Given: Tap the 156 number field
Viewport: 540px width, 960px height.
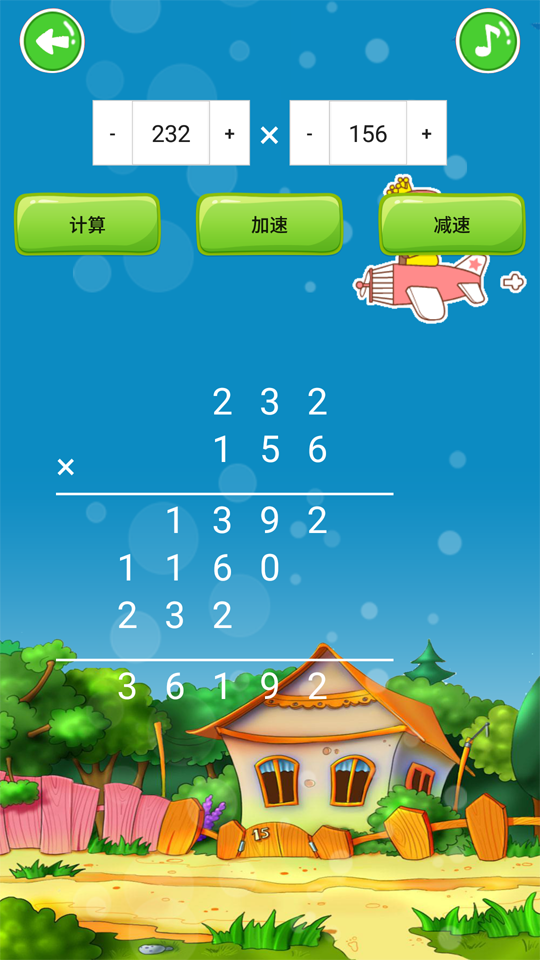Looking at the screenshot, I should coord(368,133).
